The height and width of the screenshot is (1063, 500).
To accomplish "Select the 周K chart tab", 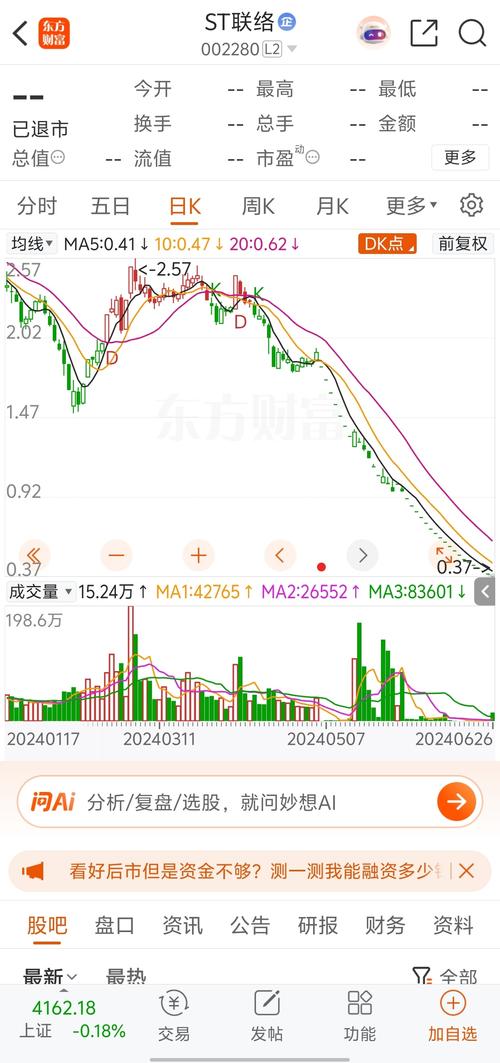I will [258, 206].
